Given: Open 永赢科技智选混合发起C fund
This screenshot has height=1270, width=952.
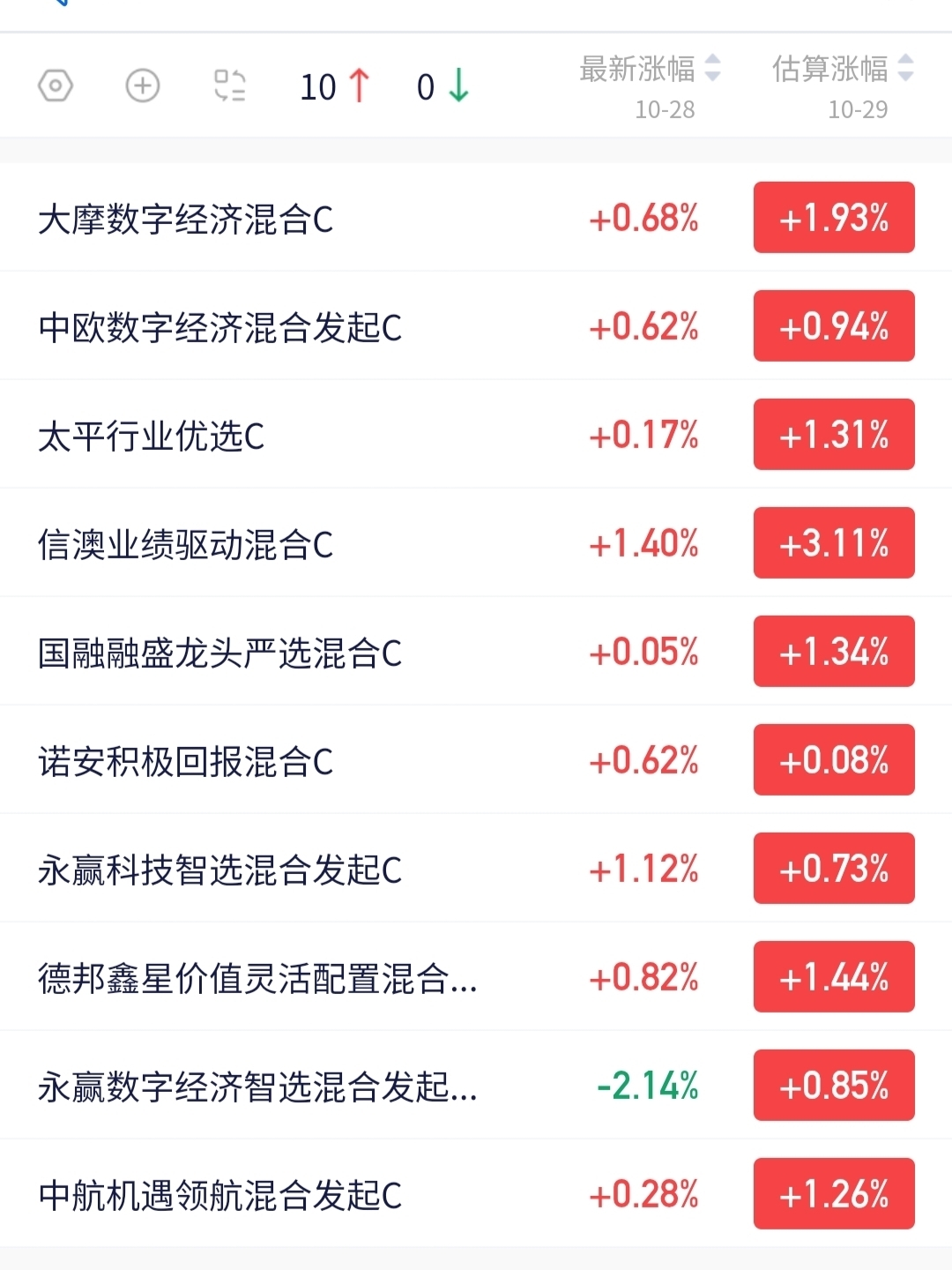Looking at the screenshot, I should [220, 870].
